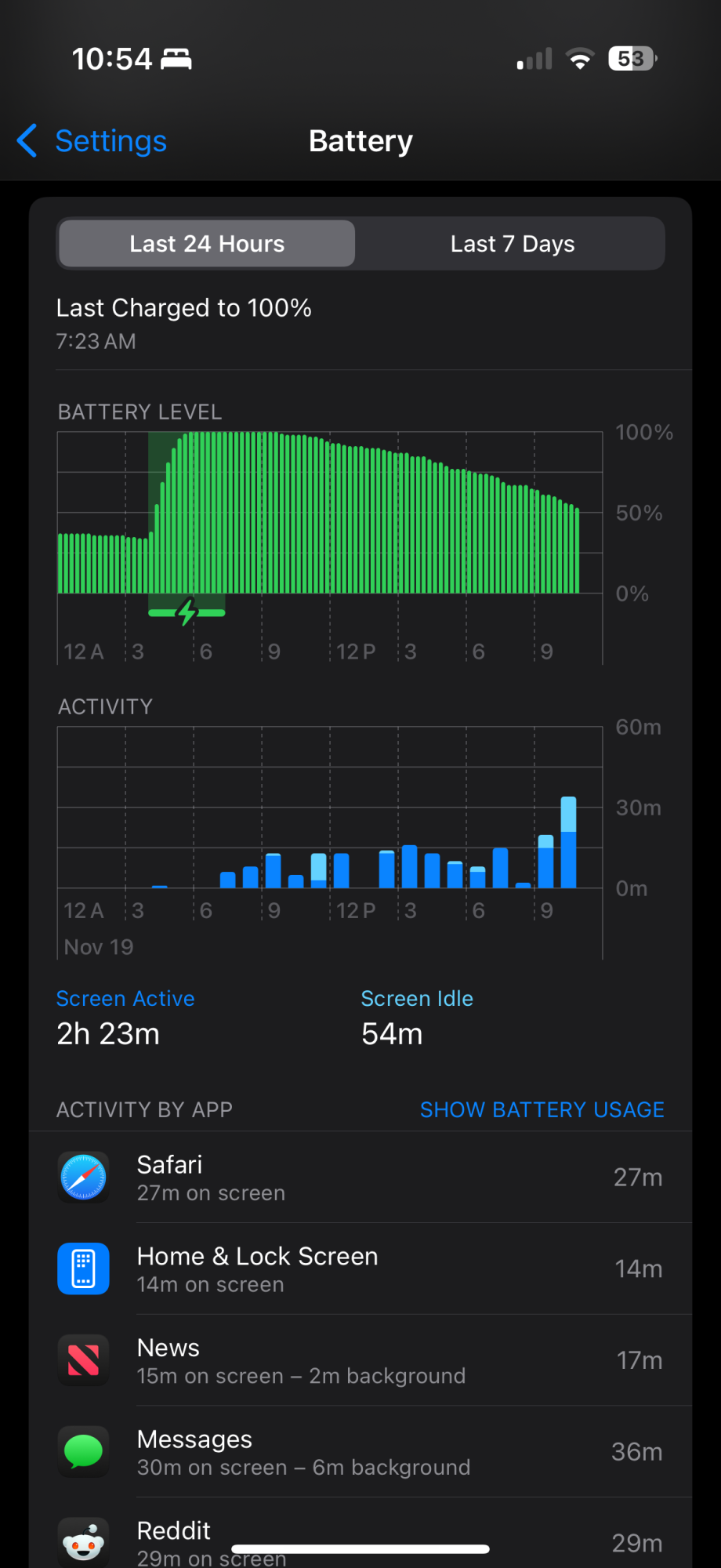Tap the News app row

tap(360, 1360)
